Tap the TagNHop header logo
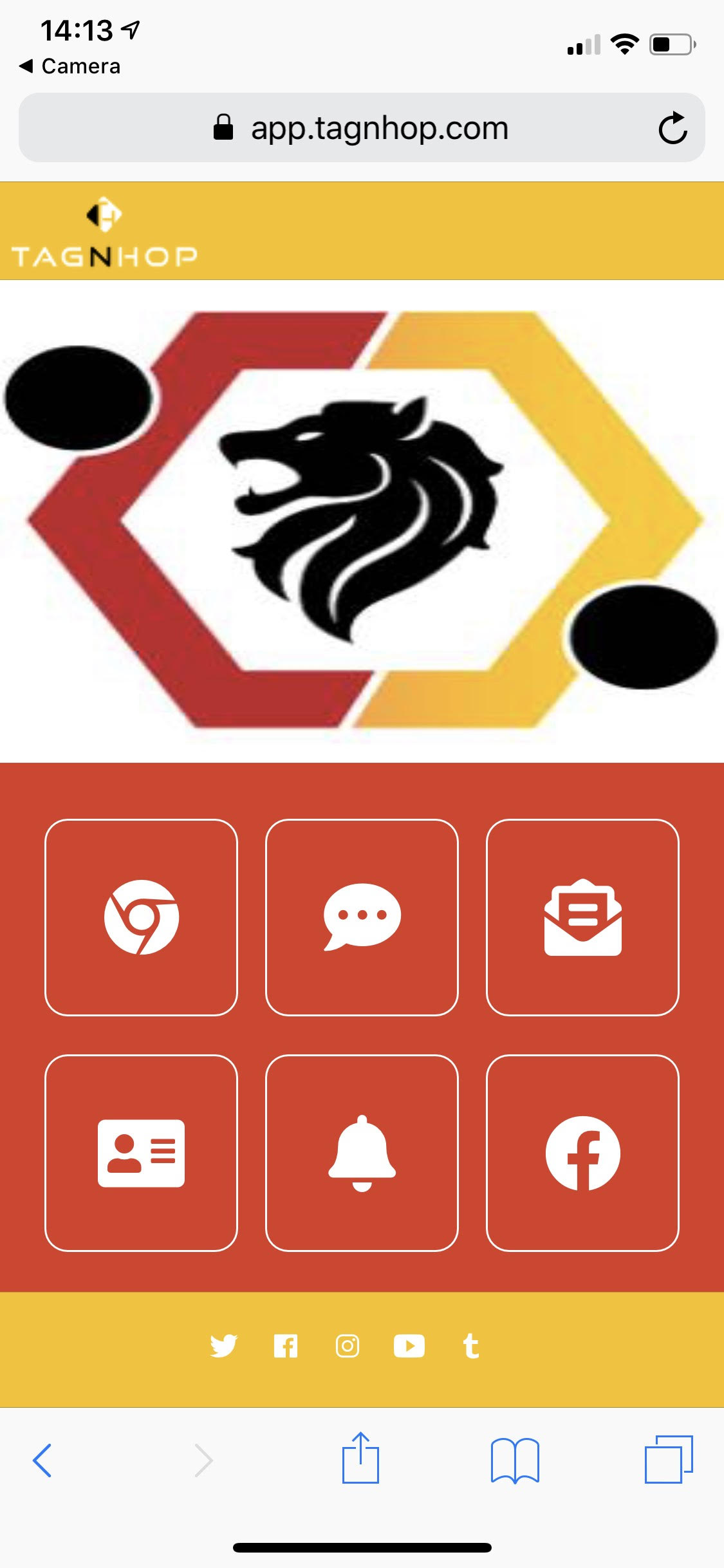 (104, 233)
